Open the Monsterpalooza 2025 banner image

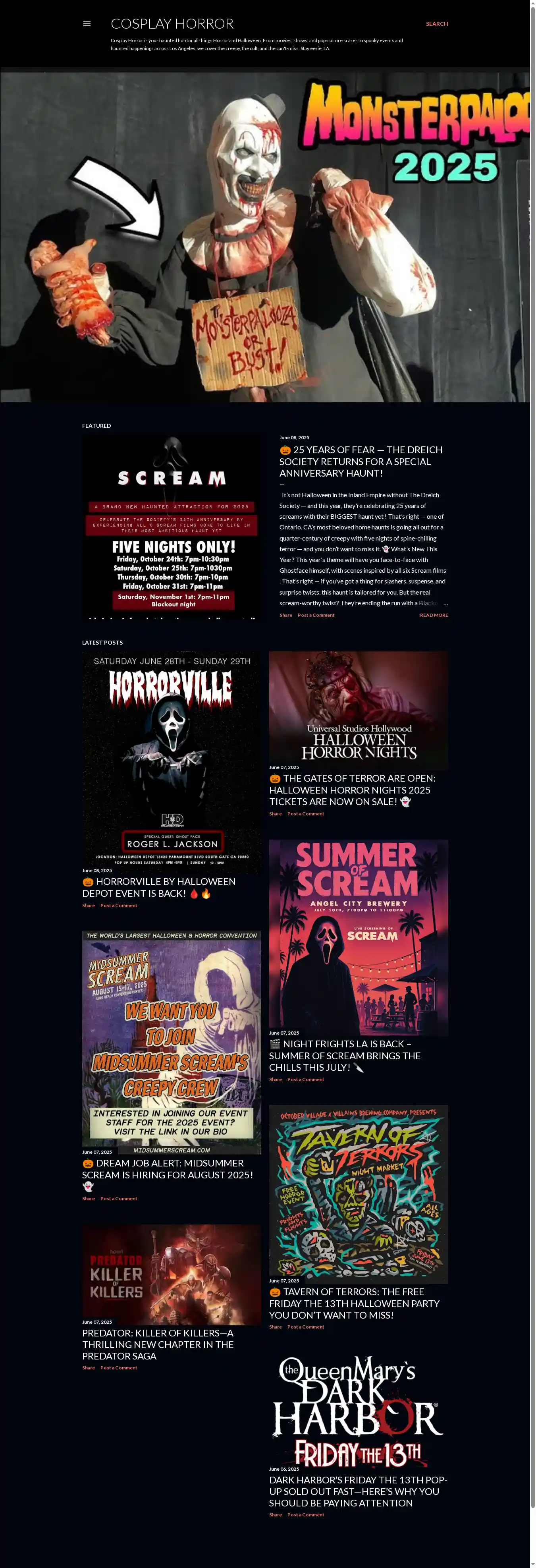[x=265, y=238]
